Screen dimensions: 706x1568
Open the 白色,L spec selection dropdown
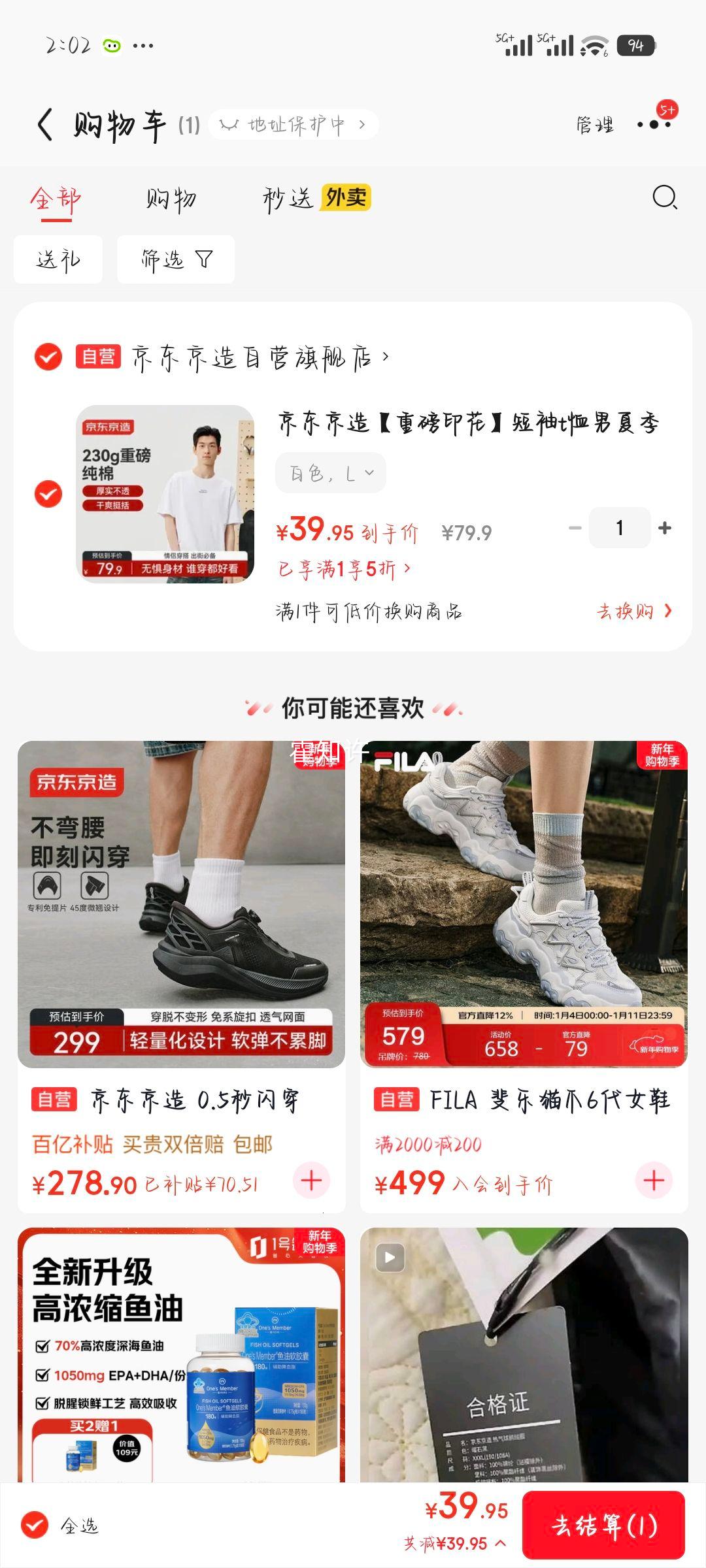click(331, 472)
